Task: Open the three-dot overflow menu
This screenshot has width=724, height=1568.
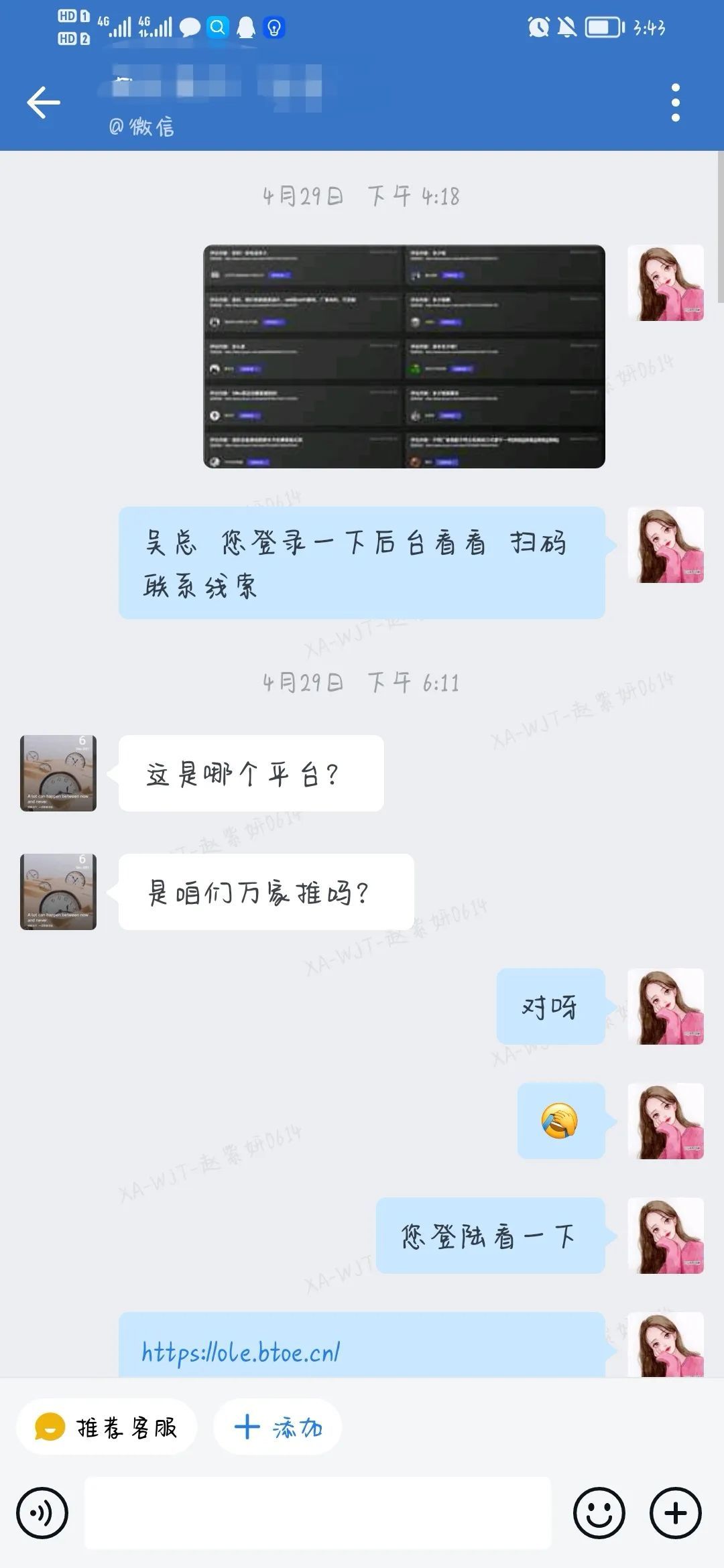Action: point(675,103)
